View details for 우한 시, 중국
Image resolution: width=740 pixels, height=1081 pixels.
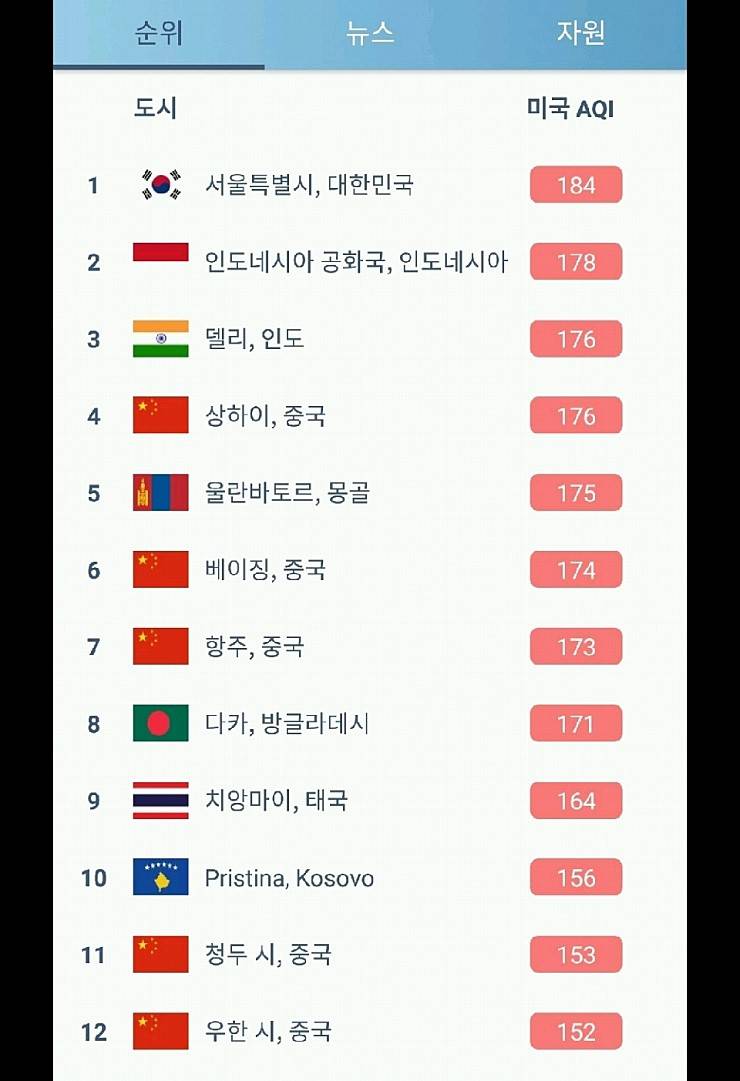pyautogui.click(x=370, y=1032)
